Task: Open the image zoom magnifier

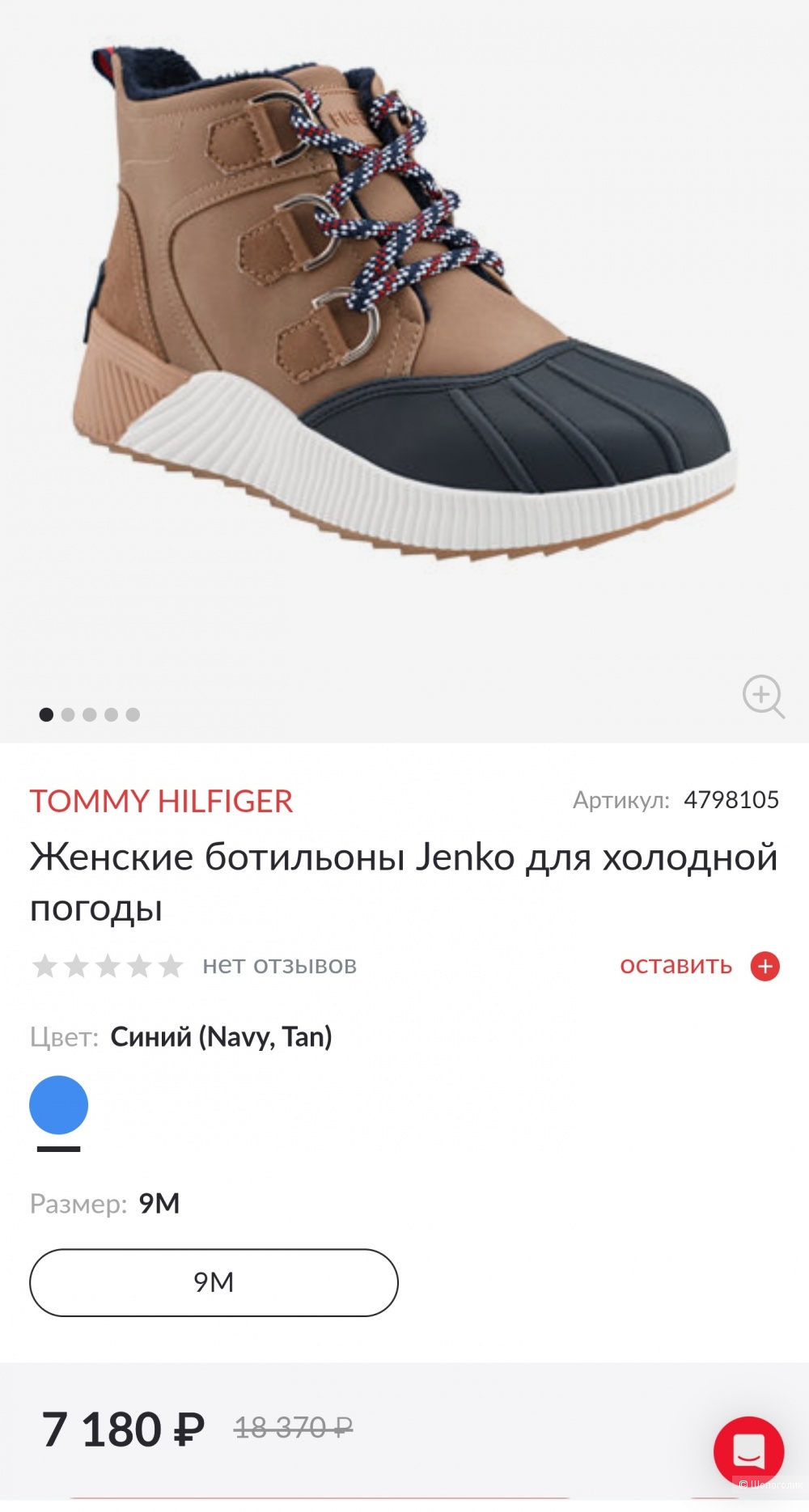Action: pyautogui.click(x=761, y=698)
